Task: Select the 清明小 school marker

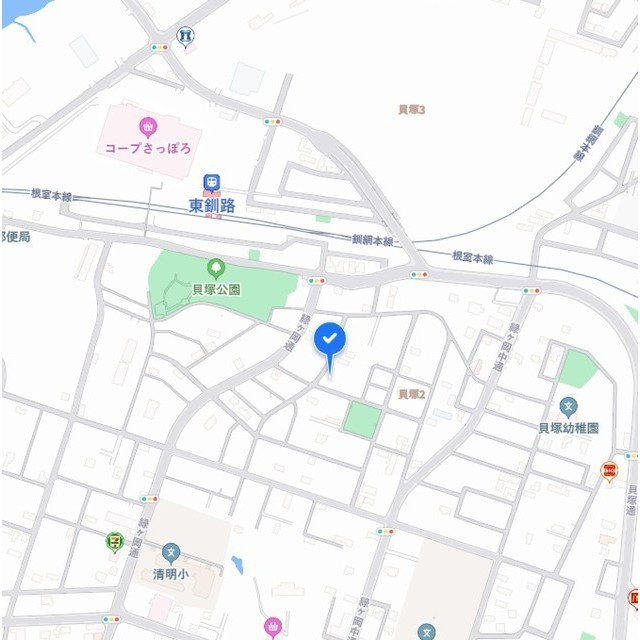Action: click(x=170, y=552)
